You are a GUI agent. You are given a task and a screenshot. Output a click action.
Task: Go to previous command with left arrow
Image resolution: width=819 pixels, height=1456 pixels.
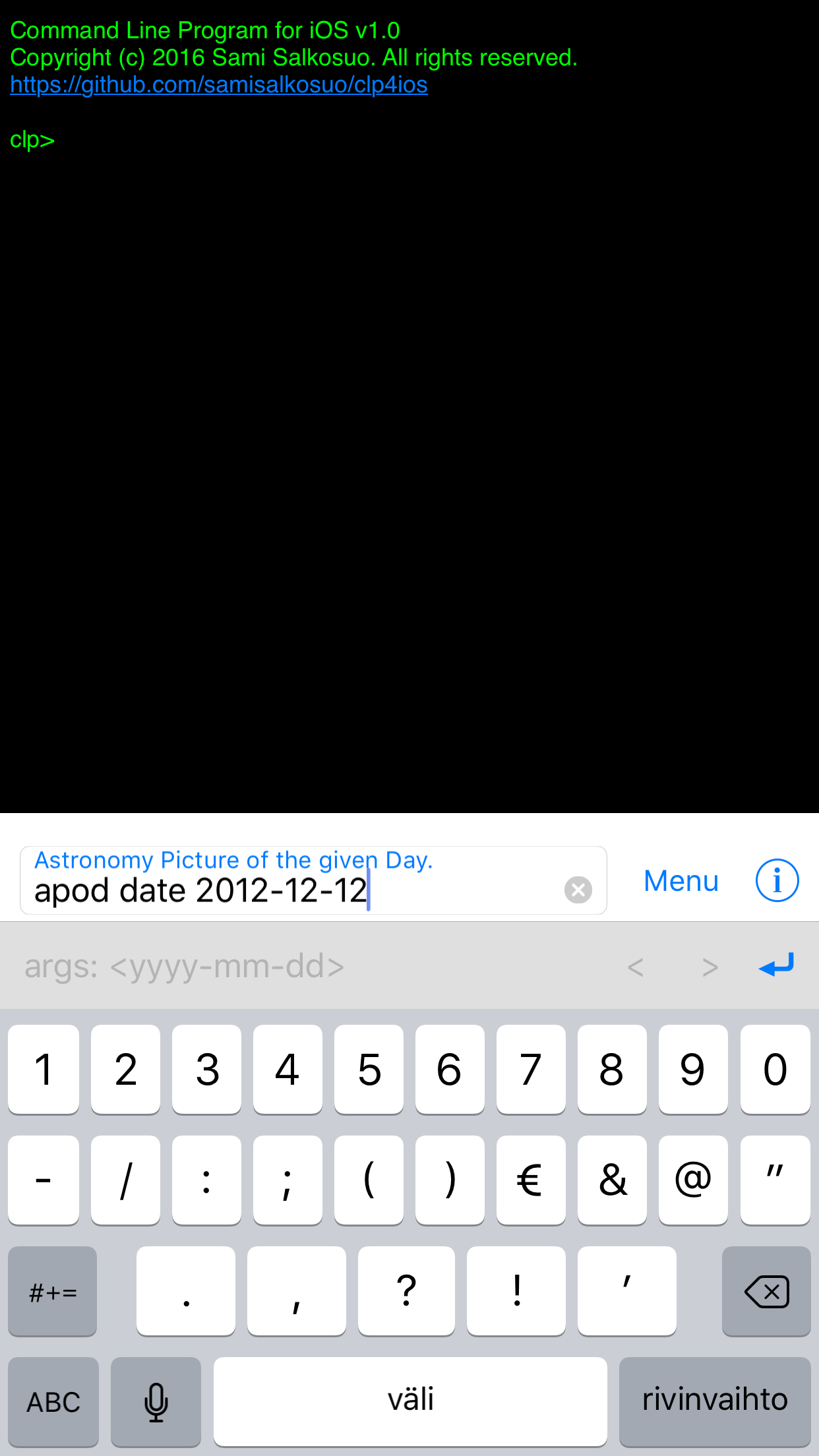pos(635,967)
